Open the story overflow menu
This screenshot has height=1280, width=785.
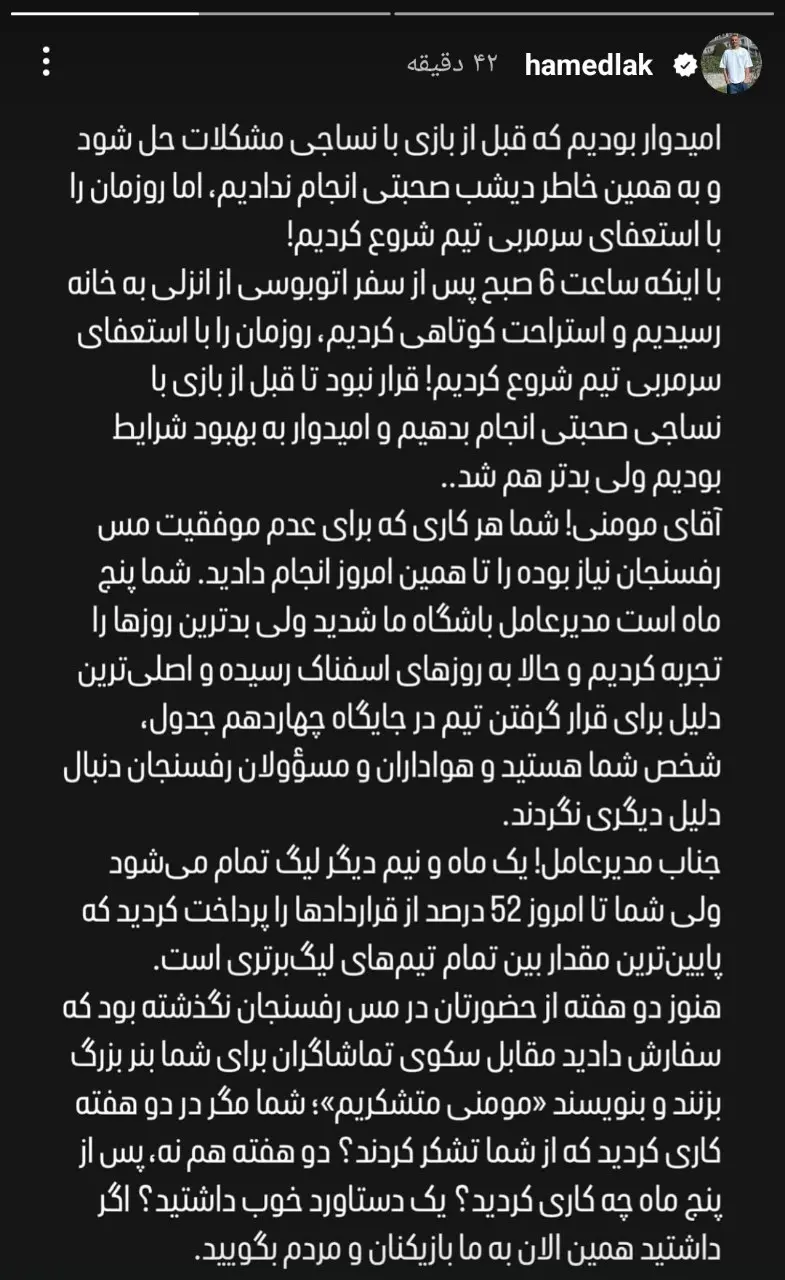tap(46, 62)
